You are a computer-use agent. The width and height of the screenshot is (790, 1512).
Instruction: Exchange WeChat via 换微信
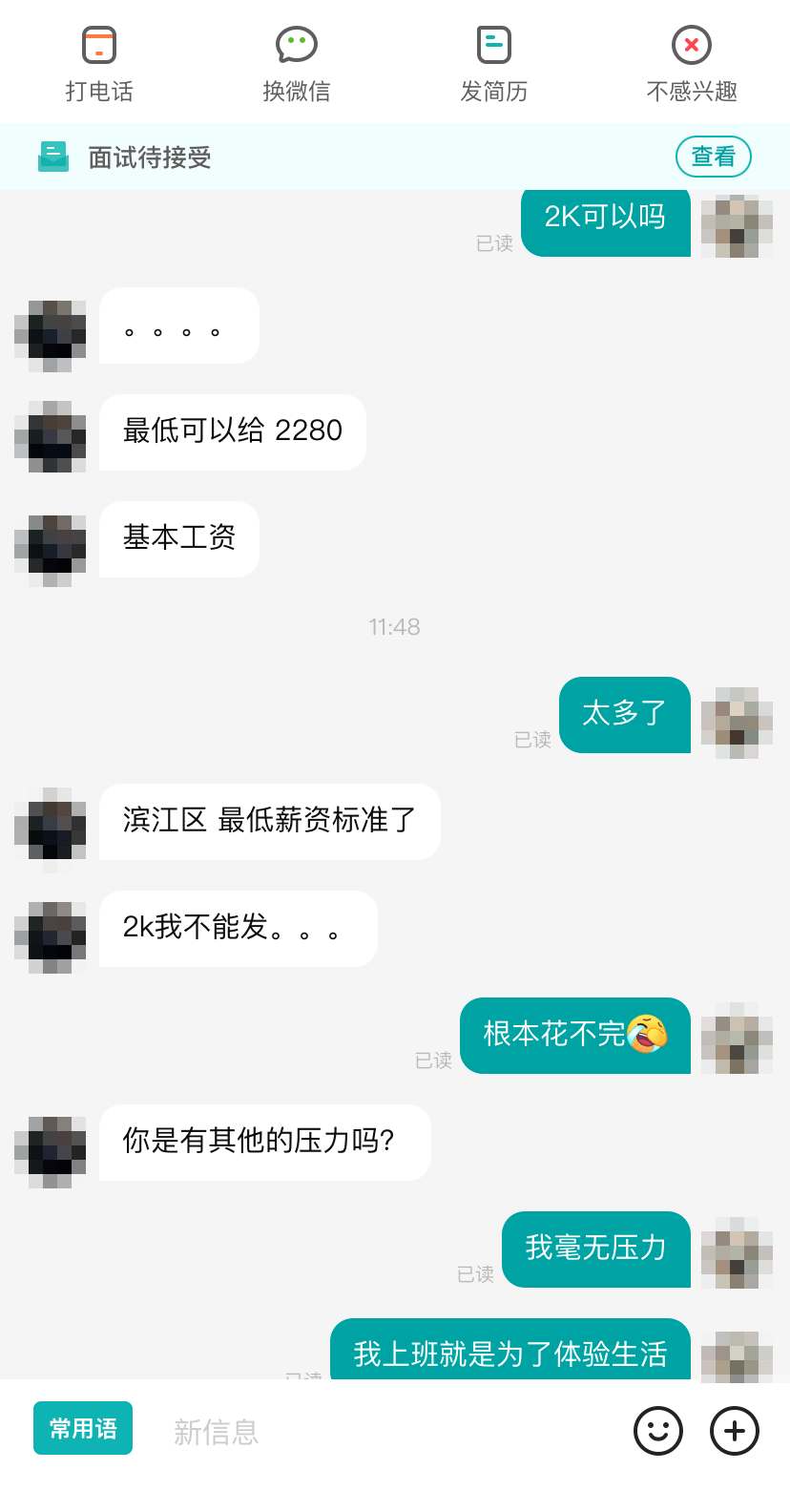(296, 64)
